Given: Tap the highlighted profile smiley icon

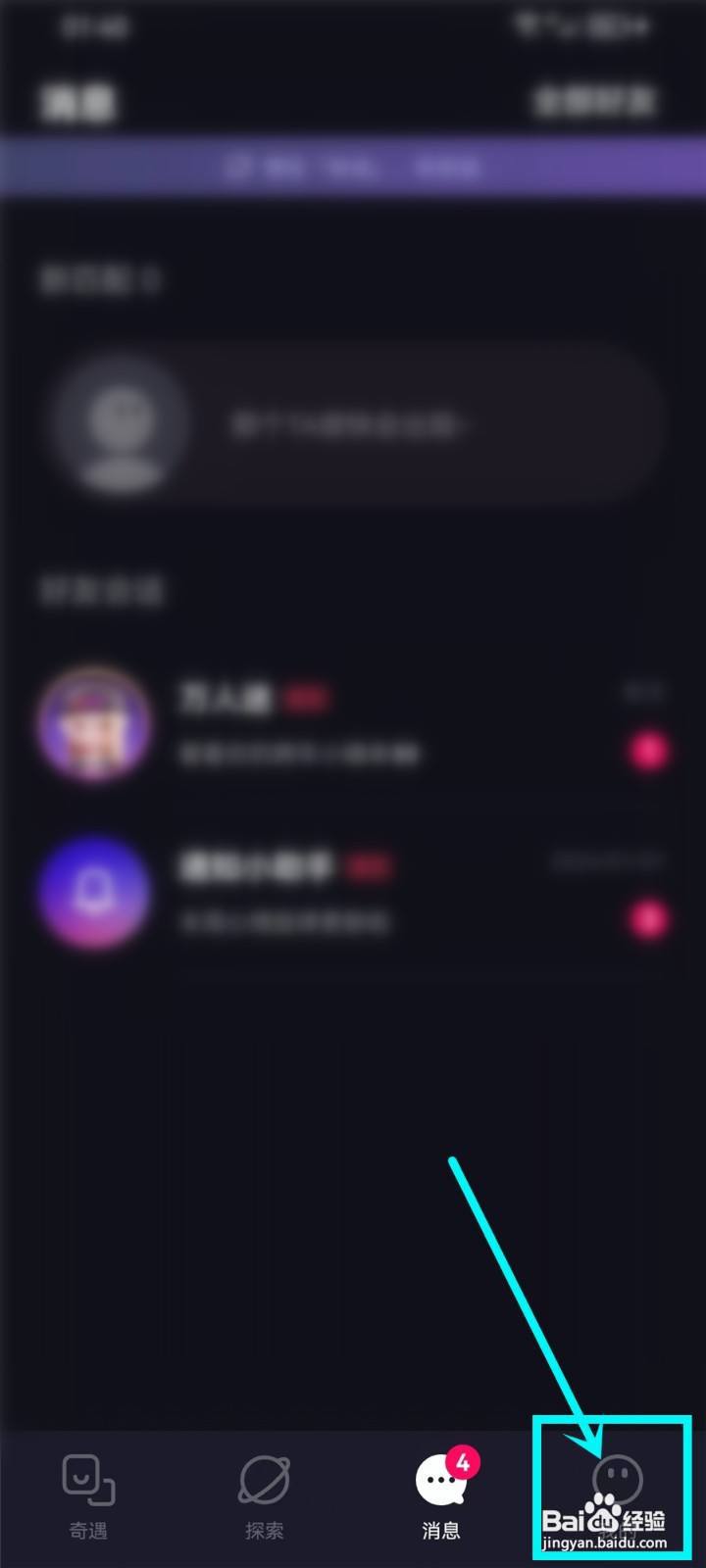Looking at the screenshot, I should [616, 1475].
